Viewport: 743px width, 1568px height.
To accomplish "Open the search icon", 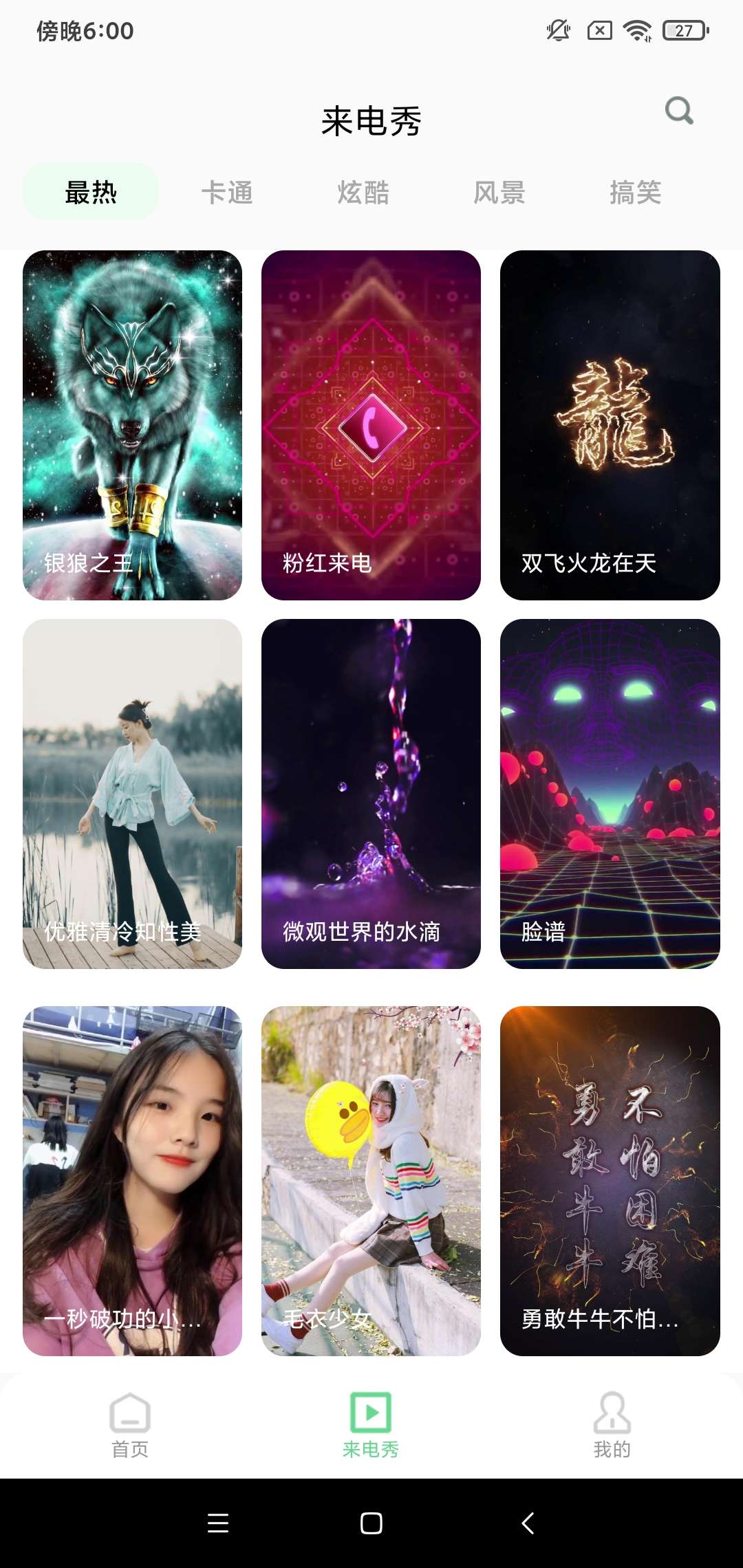I will 679,111.
